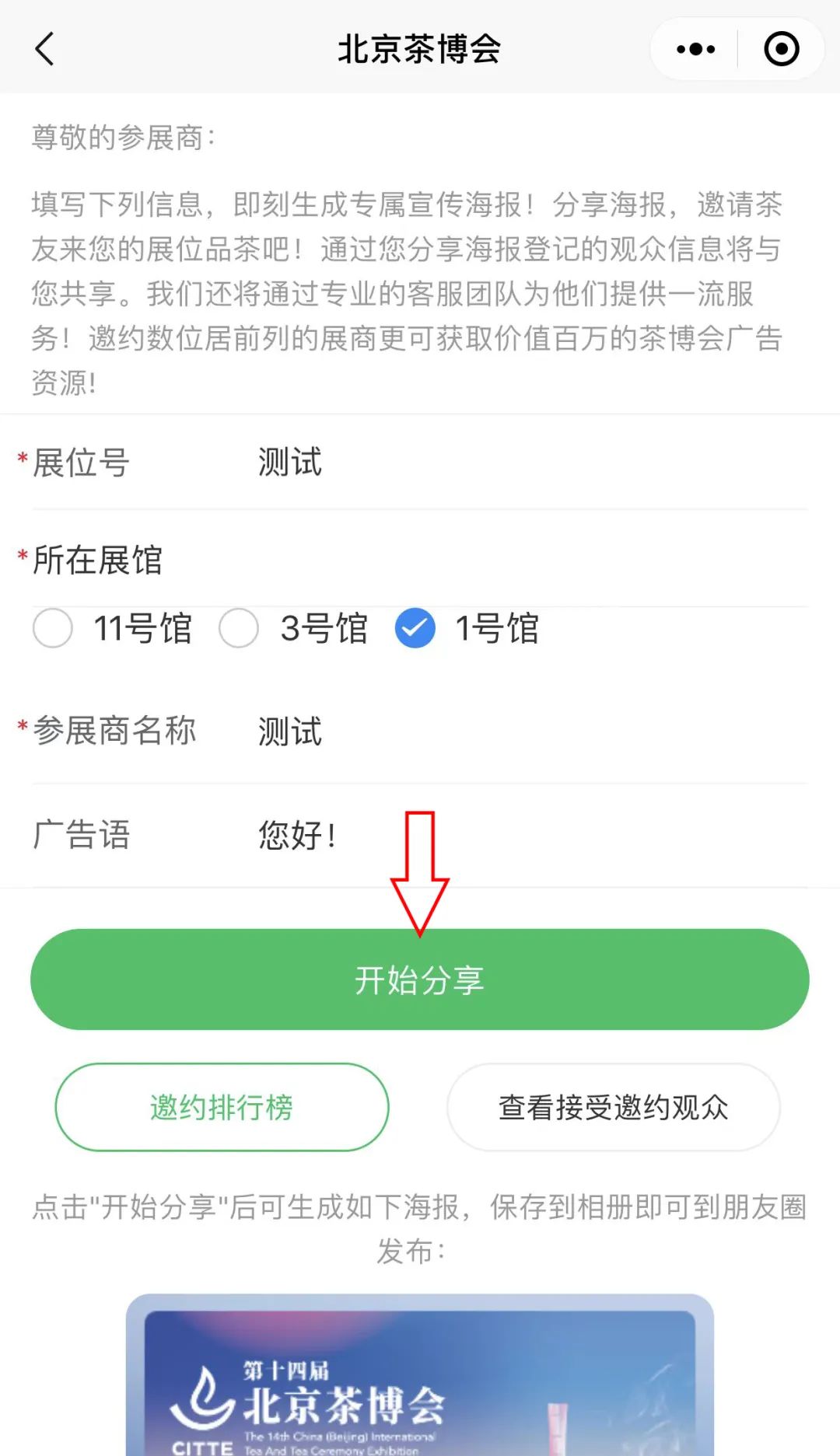This screenshot has height=1456, width=840.
Task: Go back using the top-left arrow
Action: click(45, 49)
